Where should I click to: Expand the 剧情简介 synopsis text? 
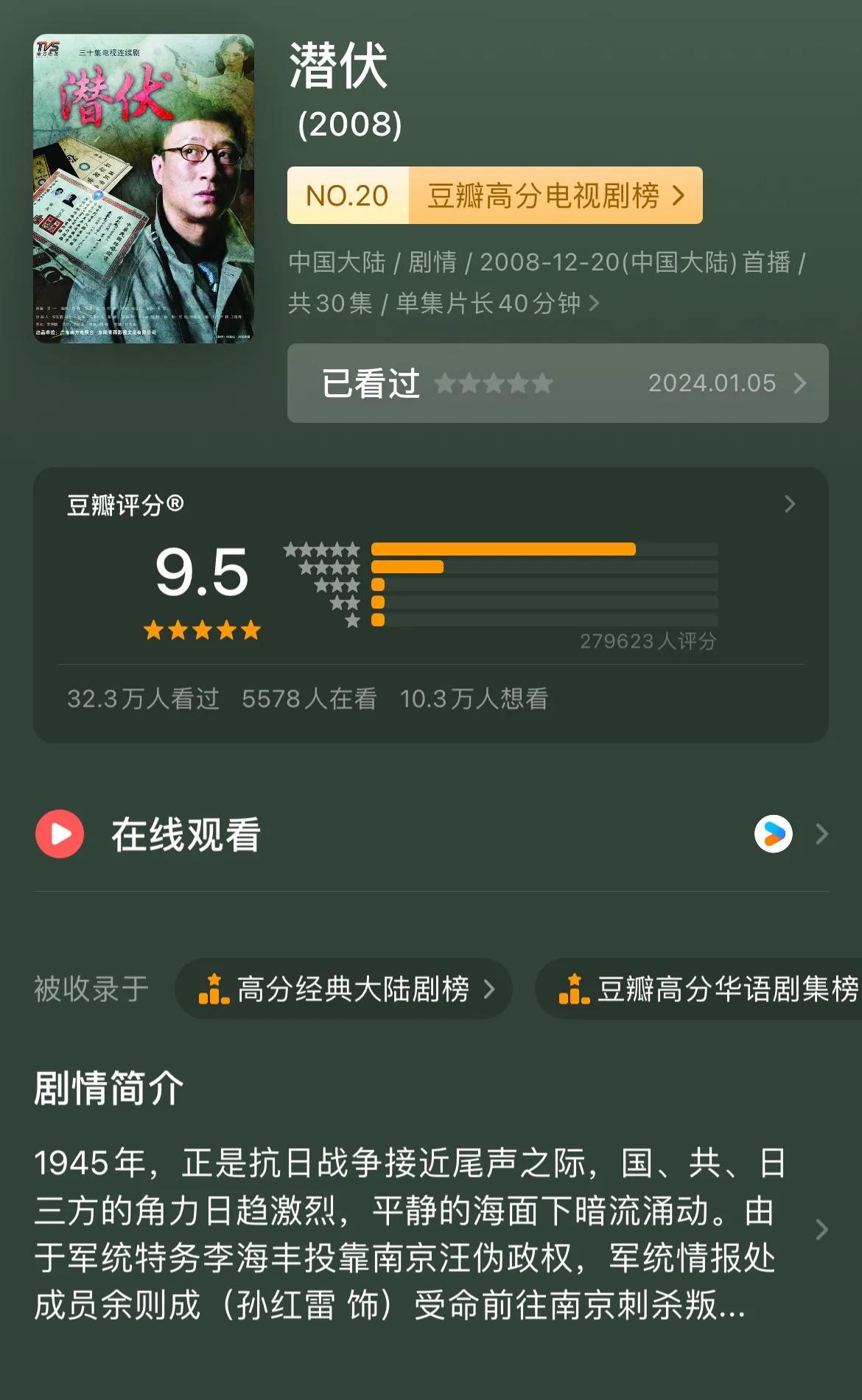click(x=821, y=1229)
